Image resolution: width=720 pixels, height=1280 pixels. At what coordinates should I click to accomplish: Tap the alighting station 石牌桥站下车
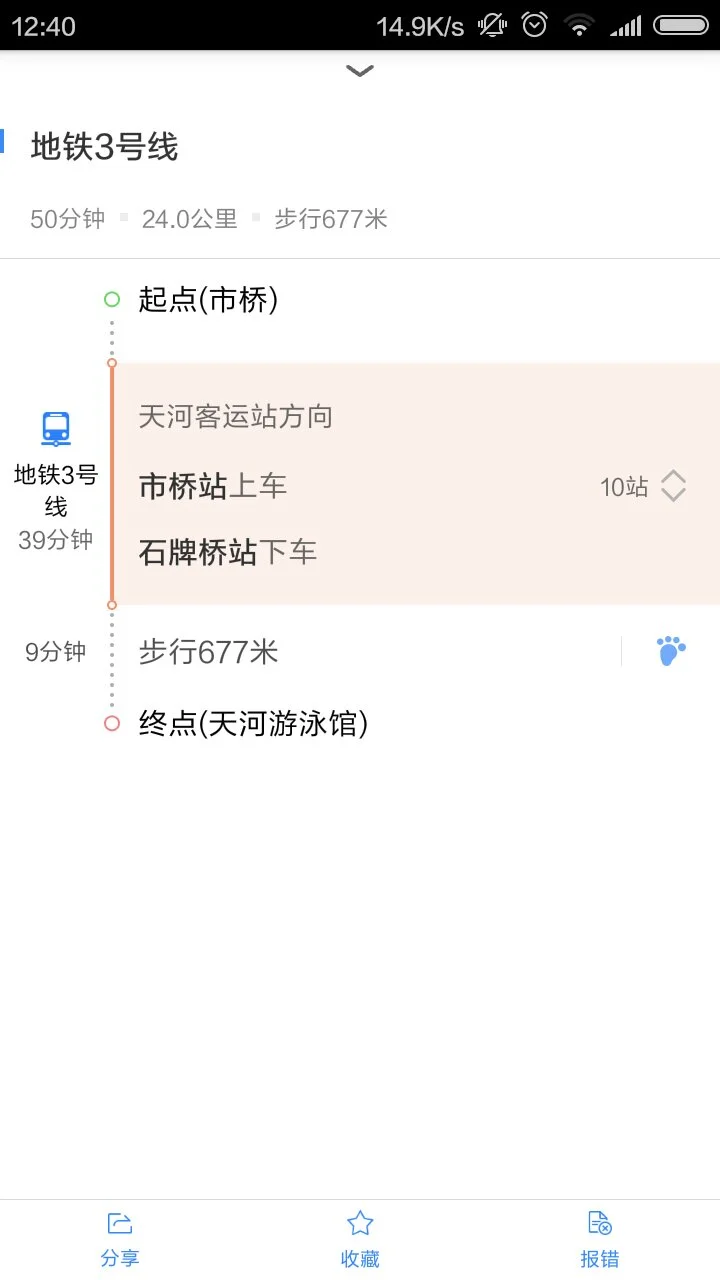pos(227,551)
